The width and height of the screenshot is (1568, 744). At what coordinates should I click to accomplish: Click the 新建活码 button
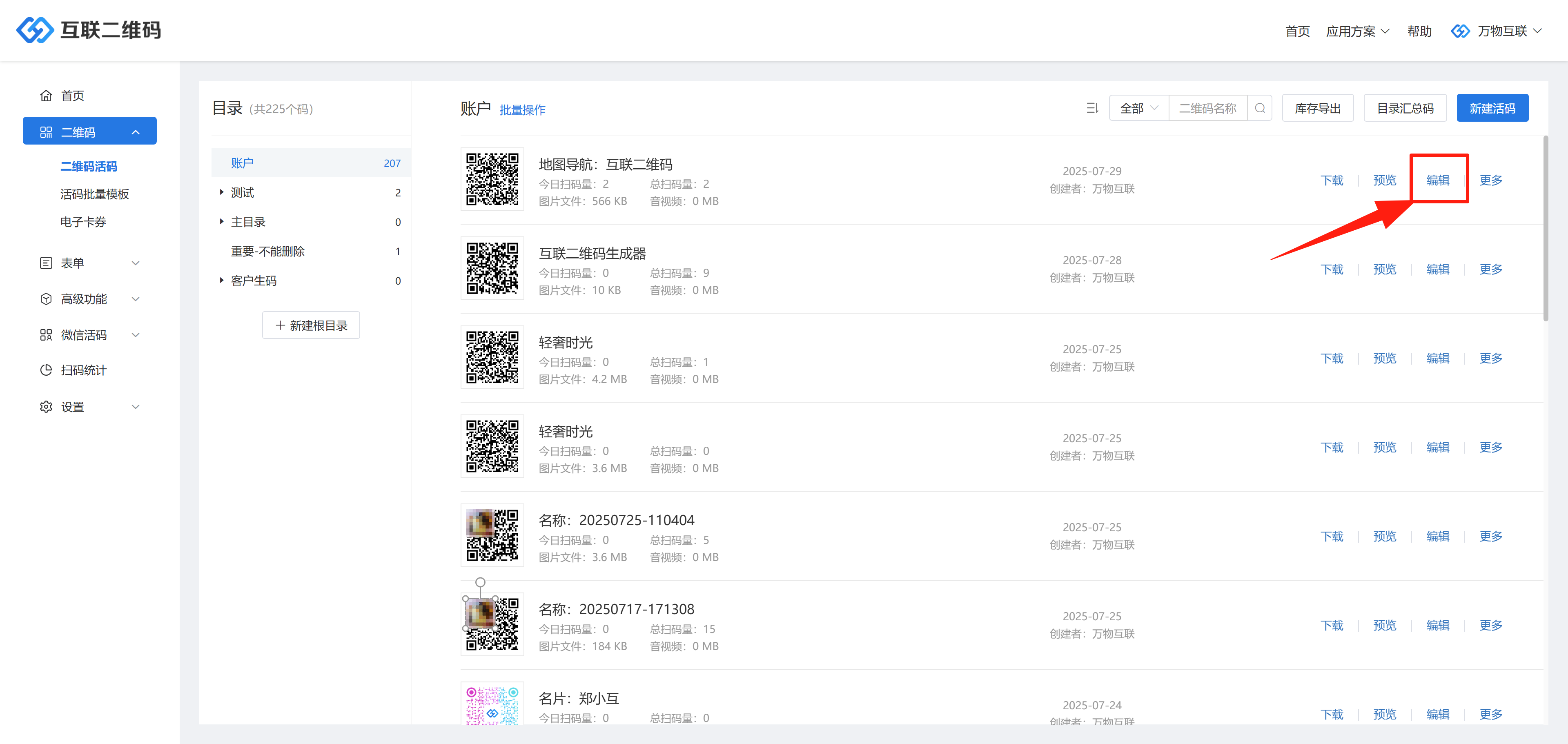[1491, 108]
